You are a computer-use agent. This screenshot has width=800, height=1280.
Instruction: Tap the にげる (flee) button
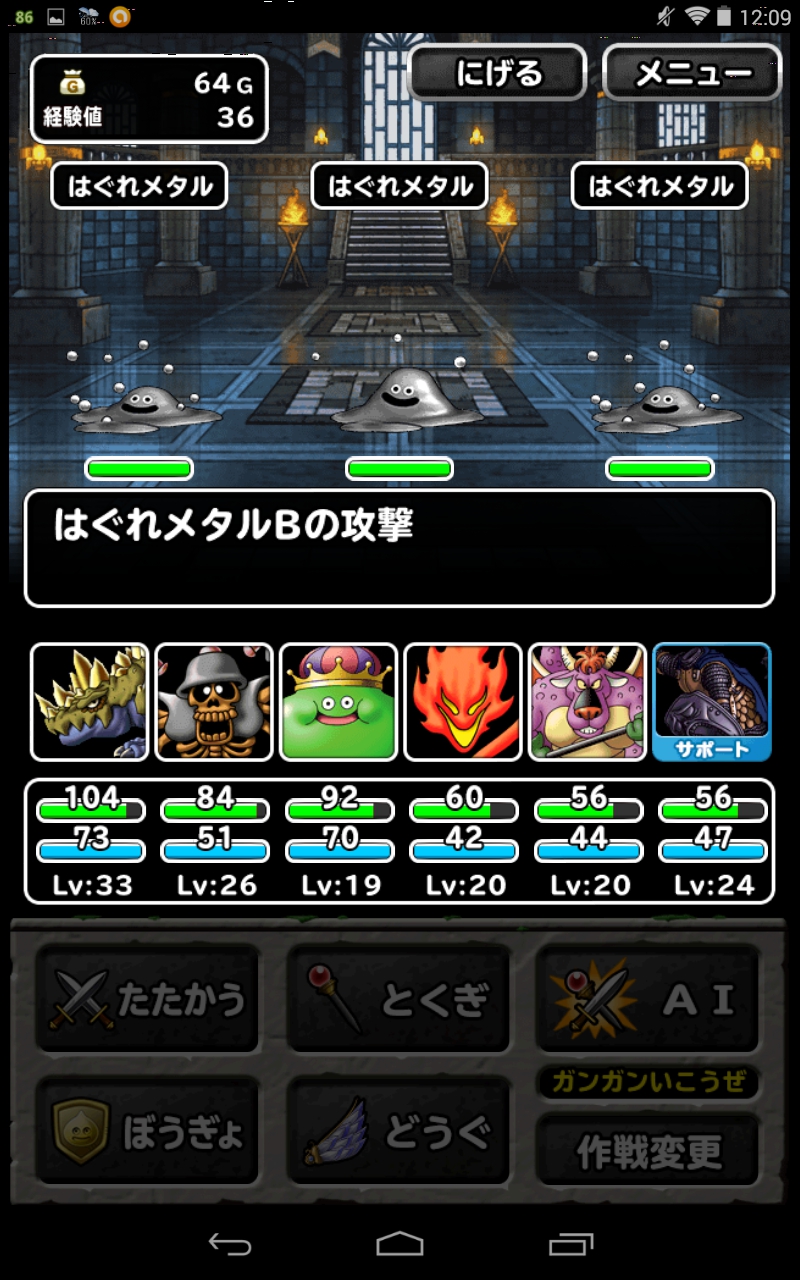pos(497,74)
